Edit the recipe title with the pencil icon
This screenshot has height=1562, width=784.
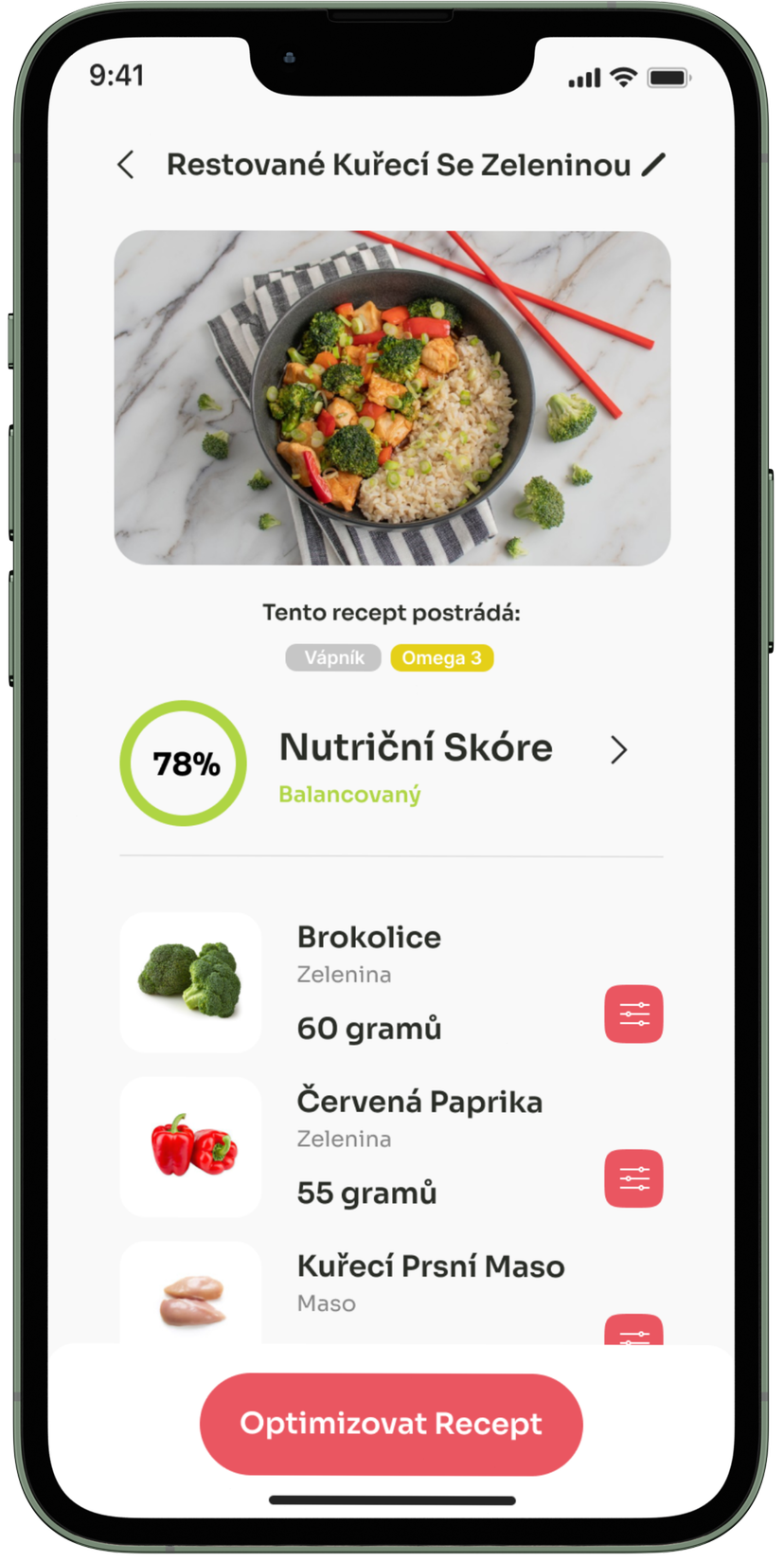[653, 165]
